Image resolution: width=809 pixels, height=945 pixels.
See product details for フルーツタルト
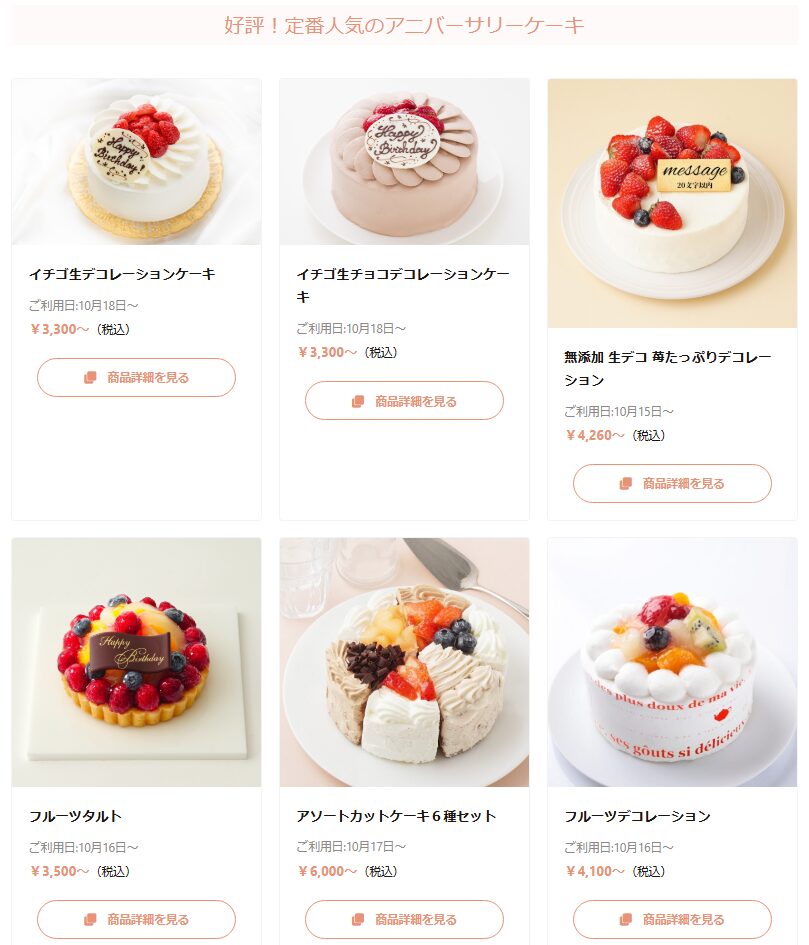(x=136, y=920)
